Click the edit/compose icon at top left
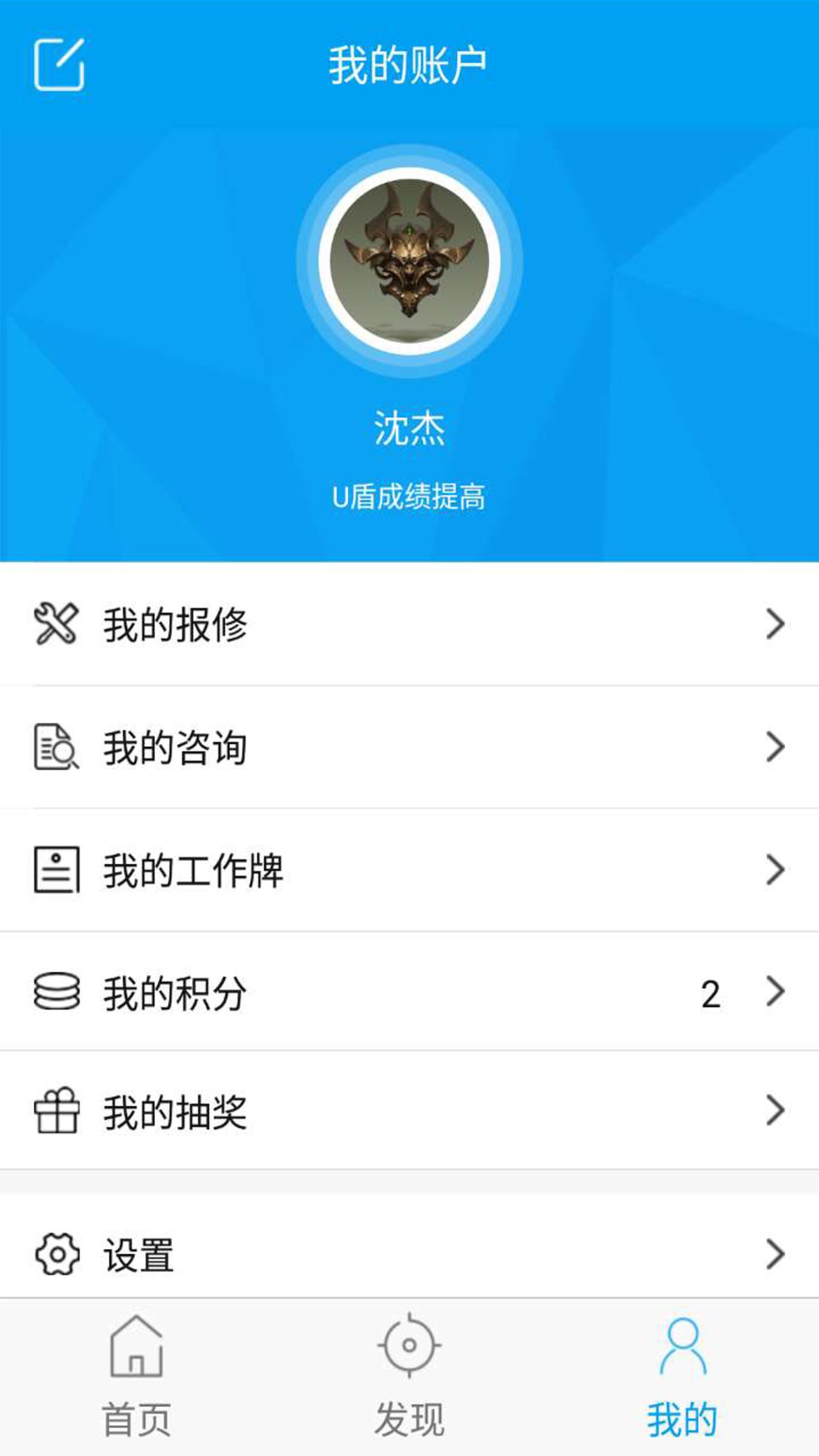819x1456 pixels. coord(60,64)
